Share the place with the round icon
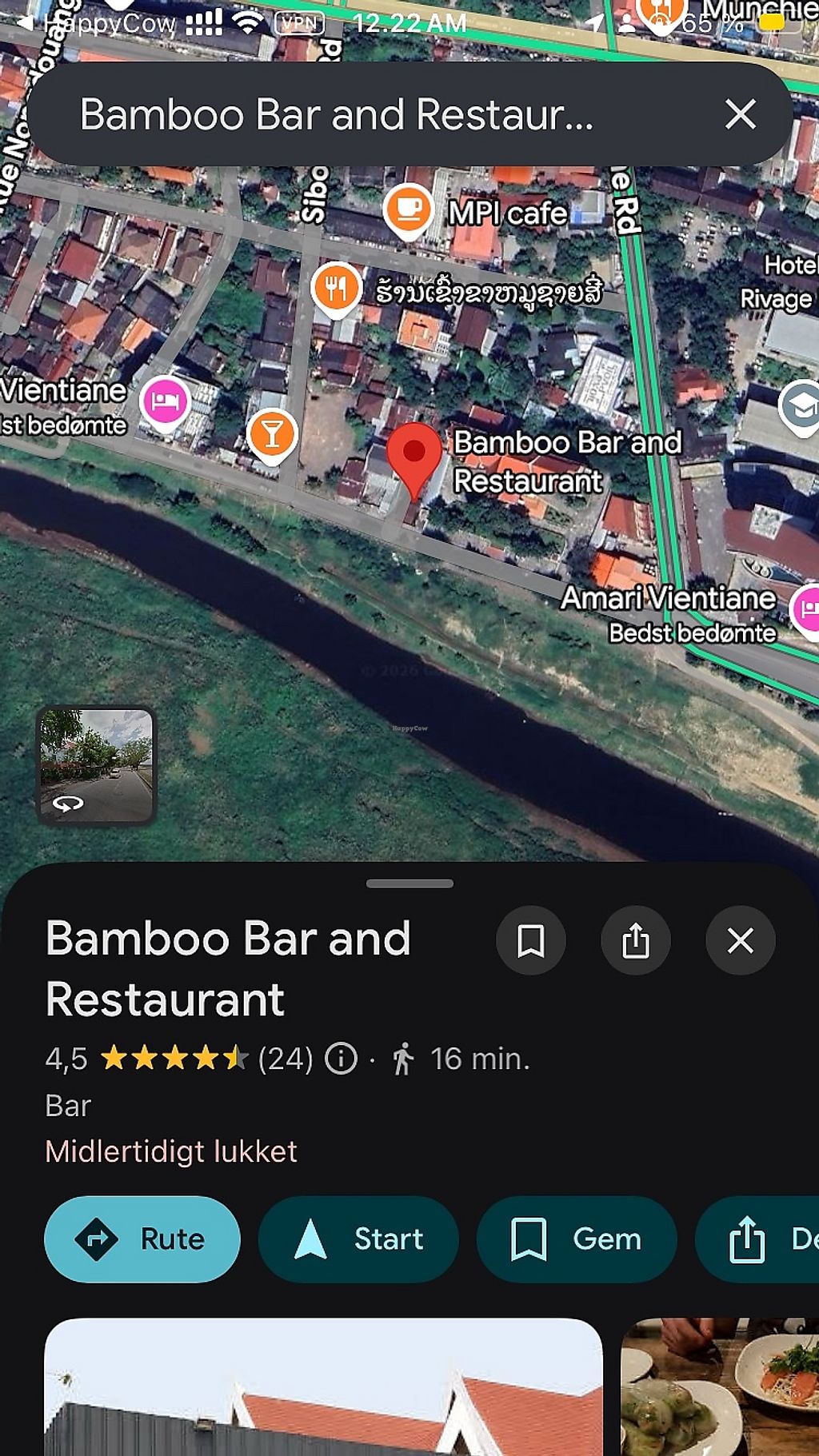The width and height of the screenshot is (819, 1456). pos(636,940)
